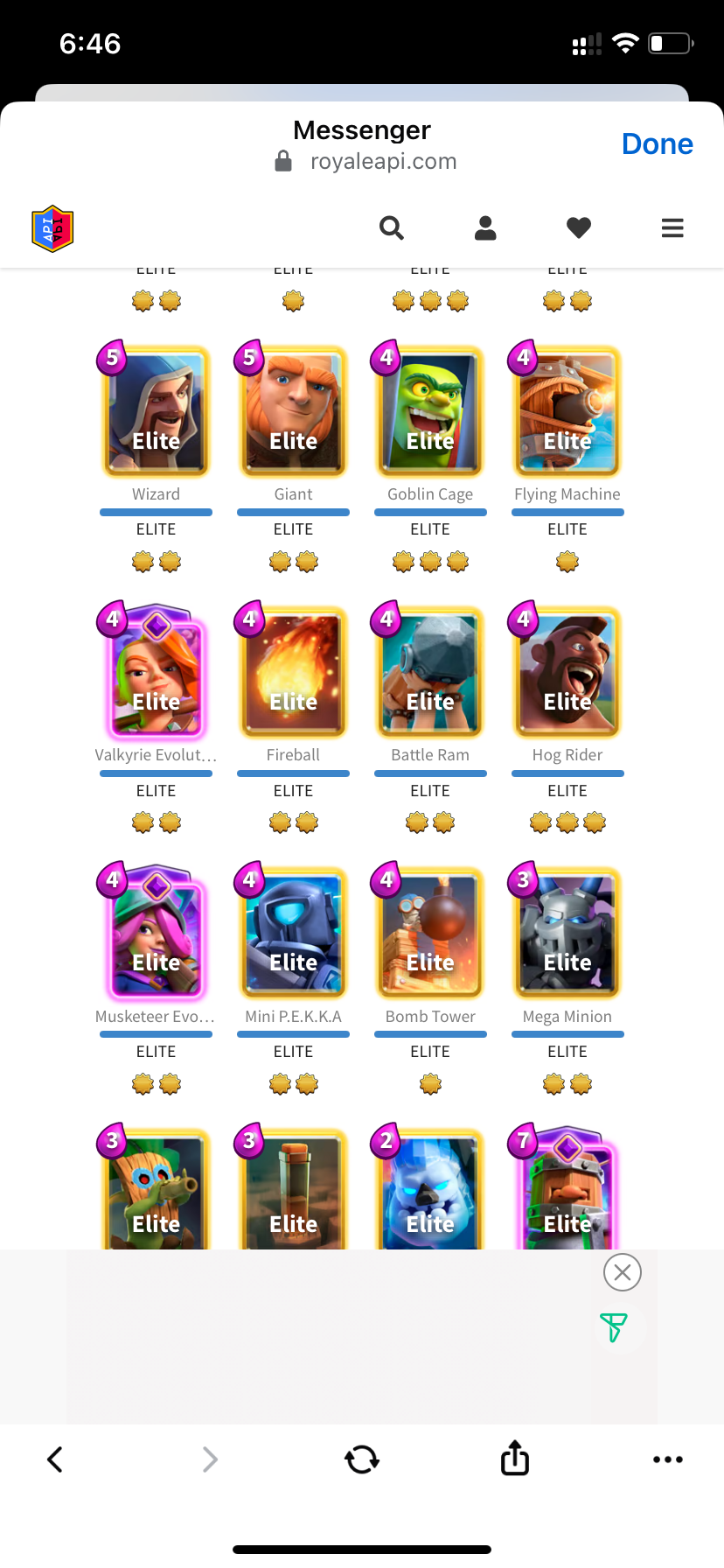Go back to the previous page
724x1568 pixels.
pos(55,1459)
